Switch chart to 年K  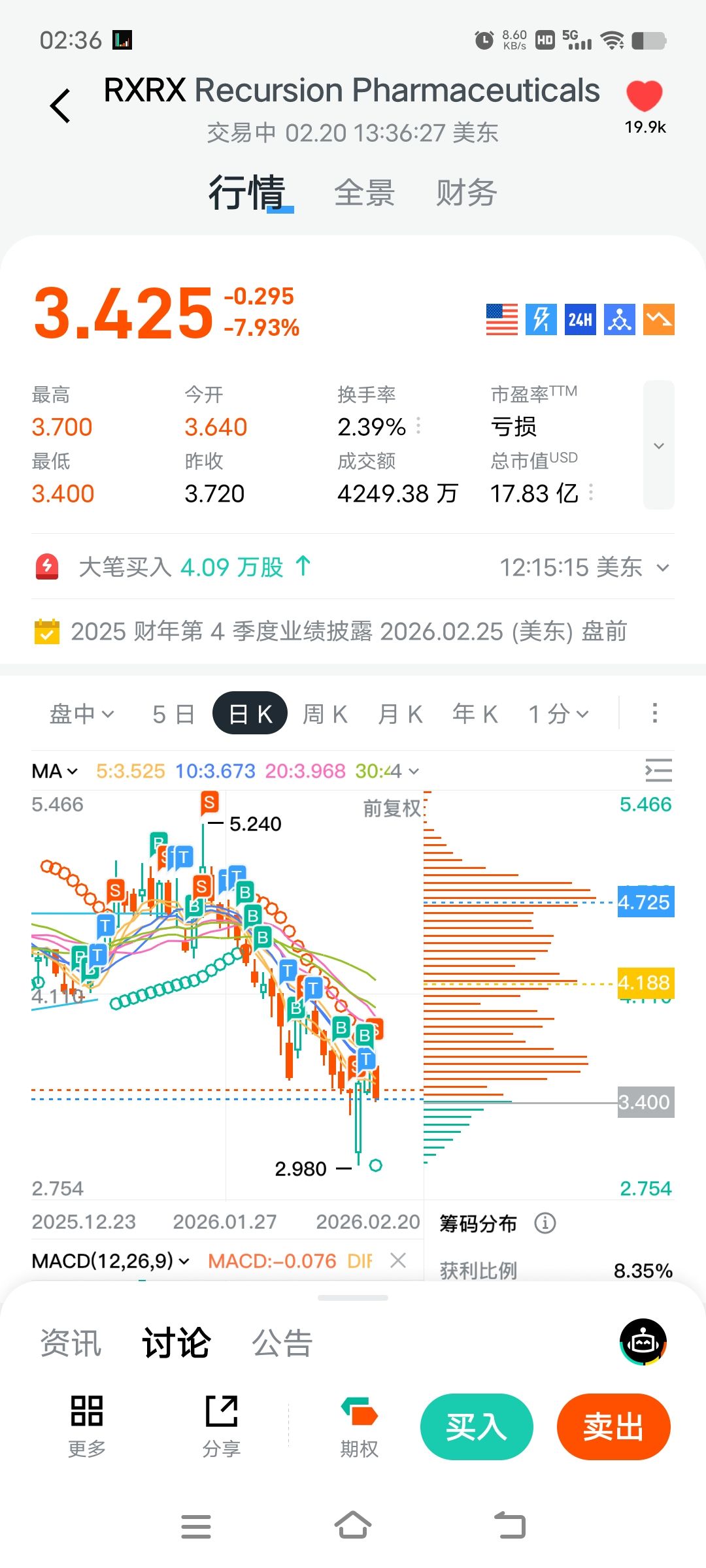pos(475,714)
